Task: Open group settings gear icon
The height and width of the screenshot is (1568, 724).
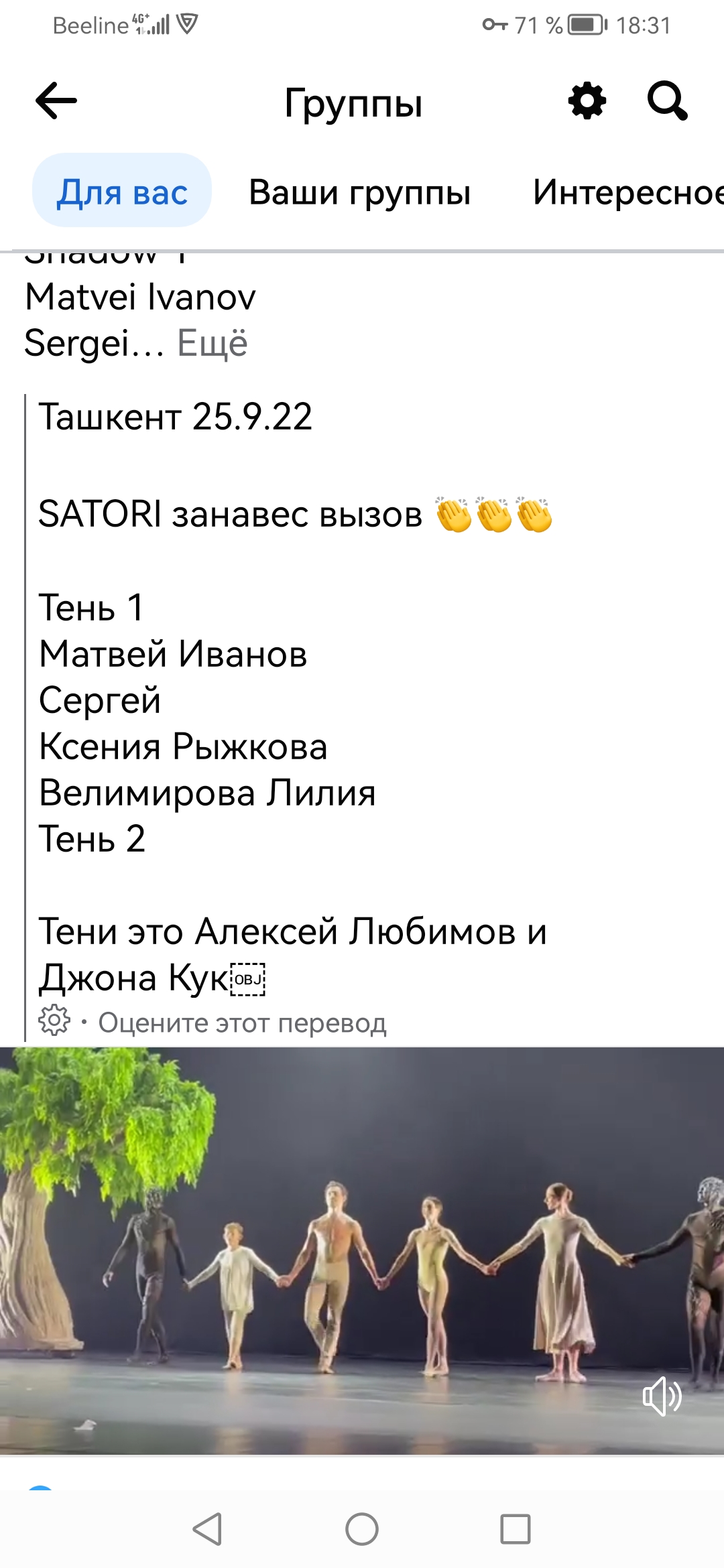Action: pos(587,101)
